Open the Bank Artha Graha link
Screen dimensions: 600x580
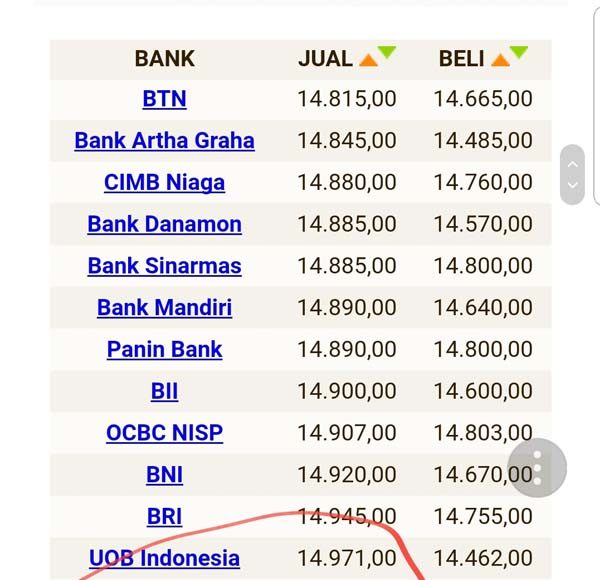coord(164,141)
